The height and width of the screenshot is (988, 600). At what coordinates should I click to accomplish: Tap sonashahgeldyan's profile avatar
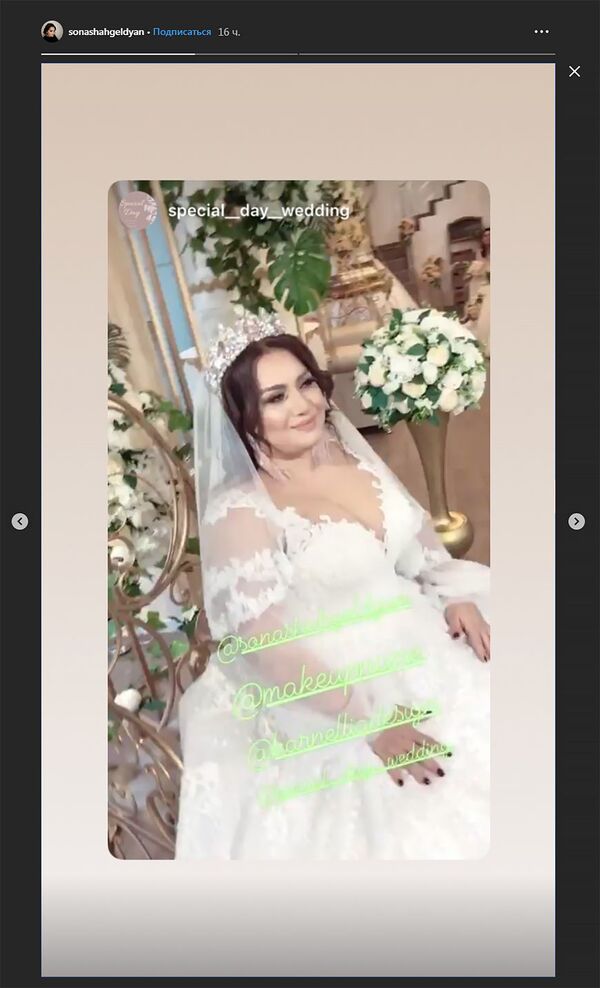point(52,32)
